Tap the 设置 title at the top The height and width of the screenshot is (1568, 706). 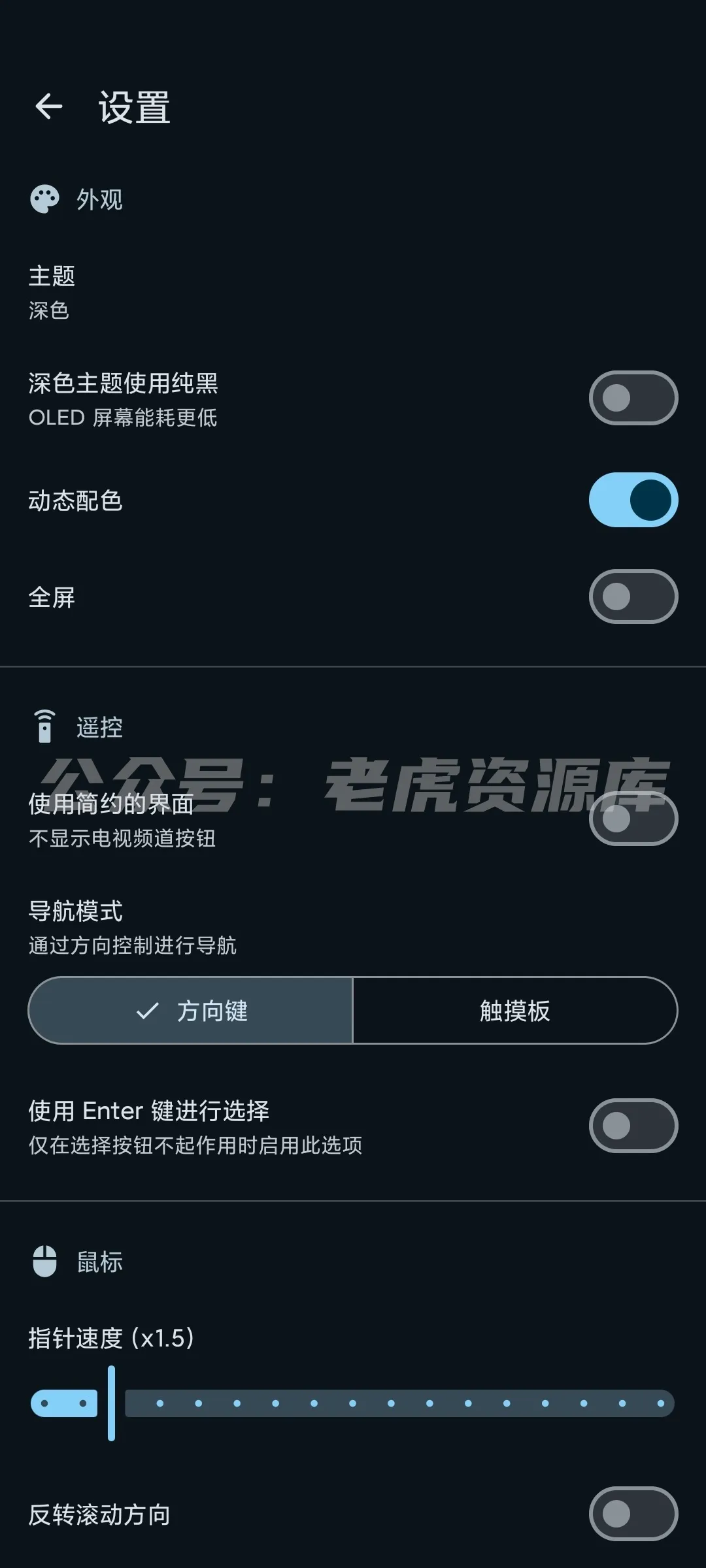click(133, 108)
